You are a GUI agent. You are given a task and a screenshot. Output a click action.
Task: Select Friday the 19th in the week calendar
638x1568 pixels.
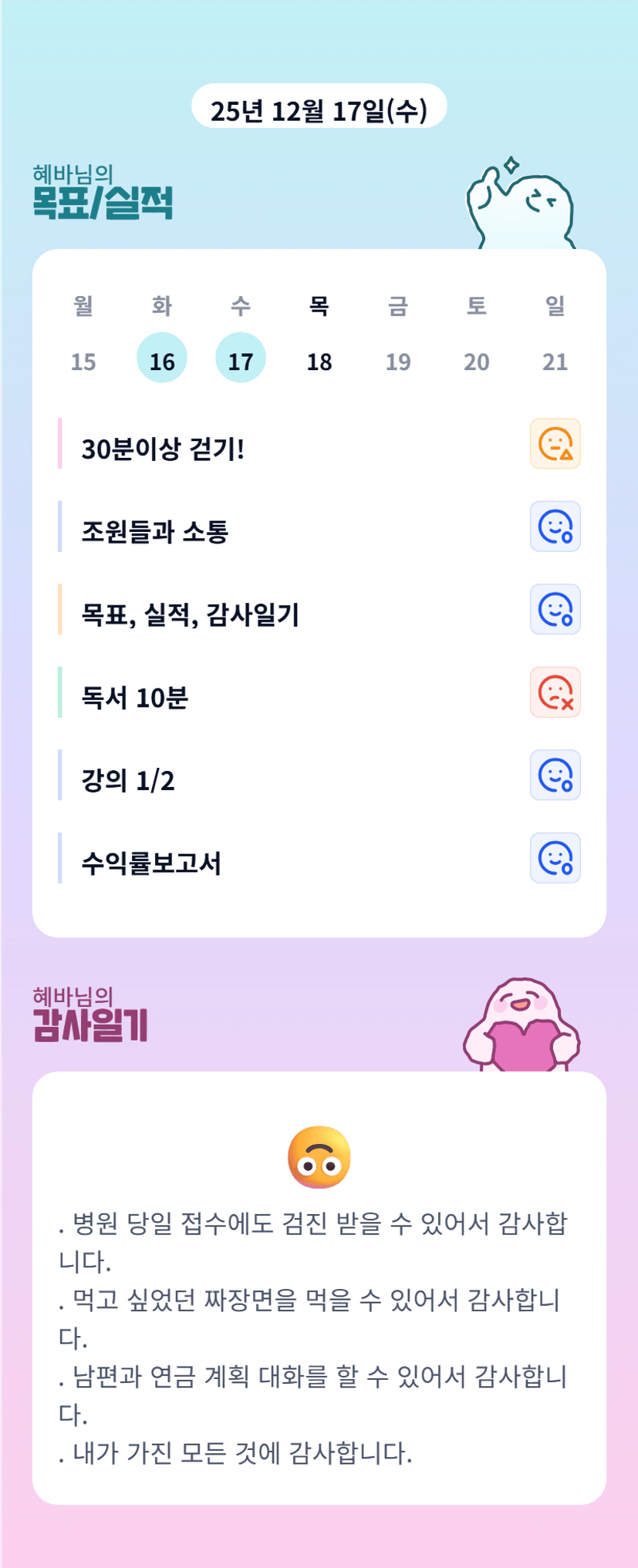coord(398,361)
